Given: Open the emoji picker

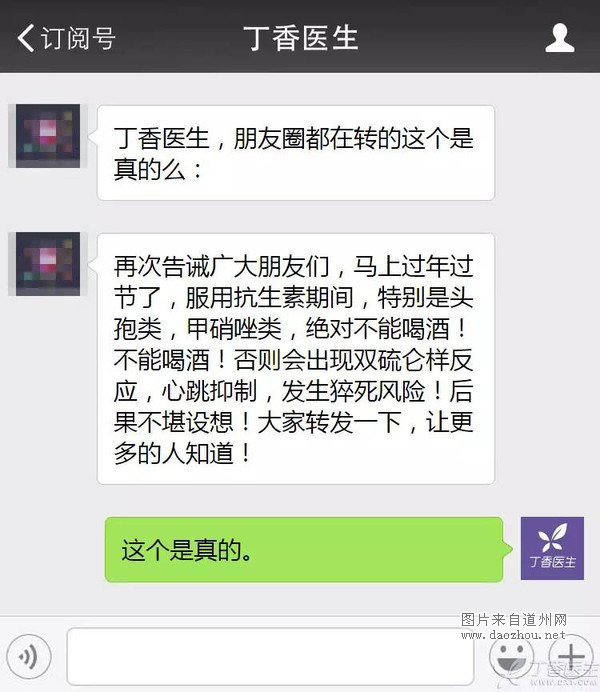Looking at the screenshot, I should pos(510,657).
